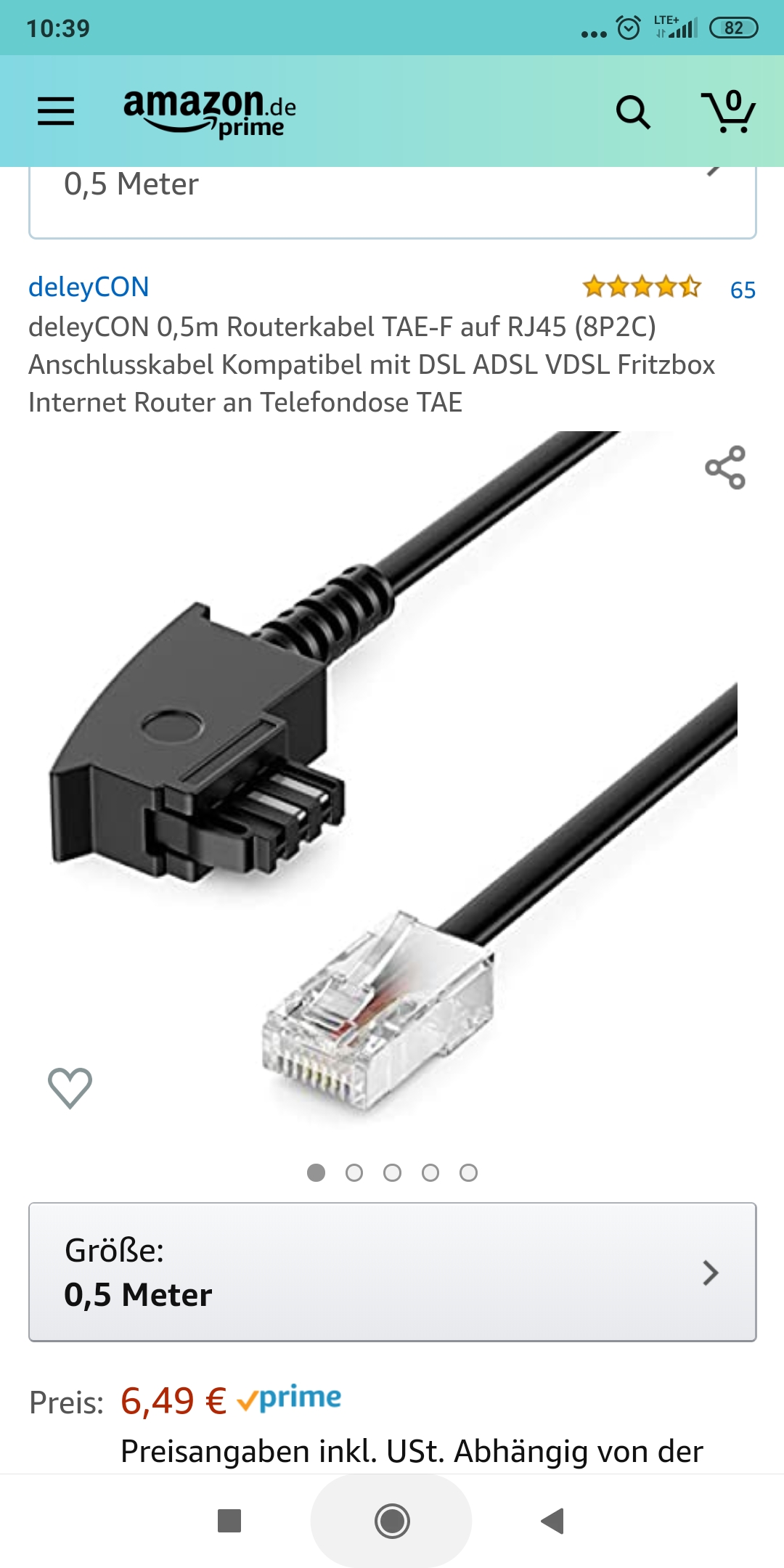Image resolution: width=784 pixels, height=1568 pixels.
Task: Expand the Größe 0,5 Meter selector
Action: point(392,1272)
